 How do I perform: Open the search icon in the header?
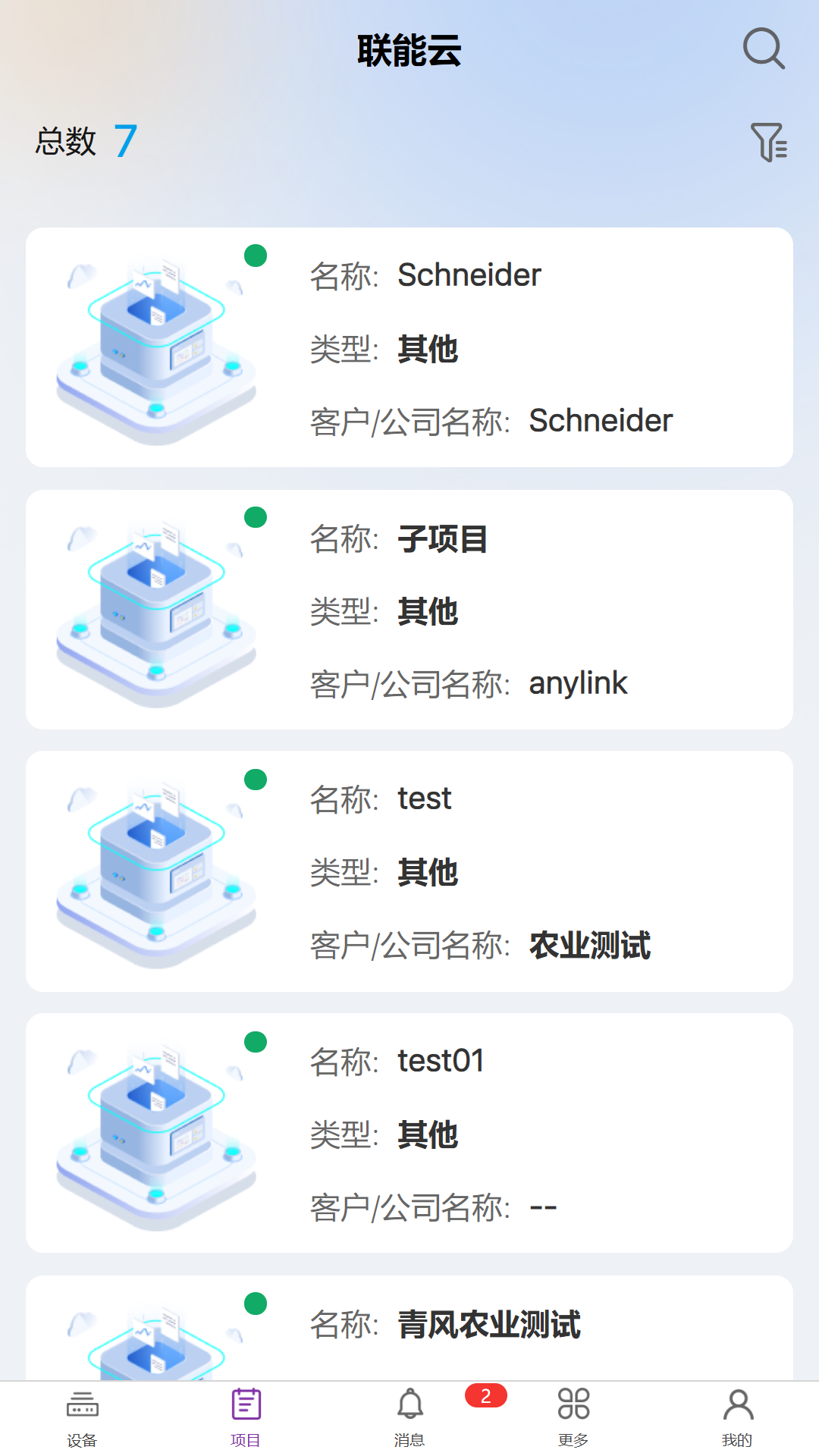(763, 49)
